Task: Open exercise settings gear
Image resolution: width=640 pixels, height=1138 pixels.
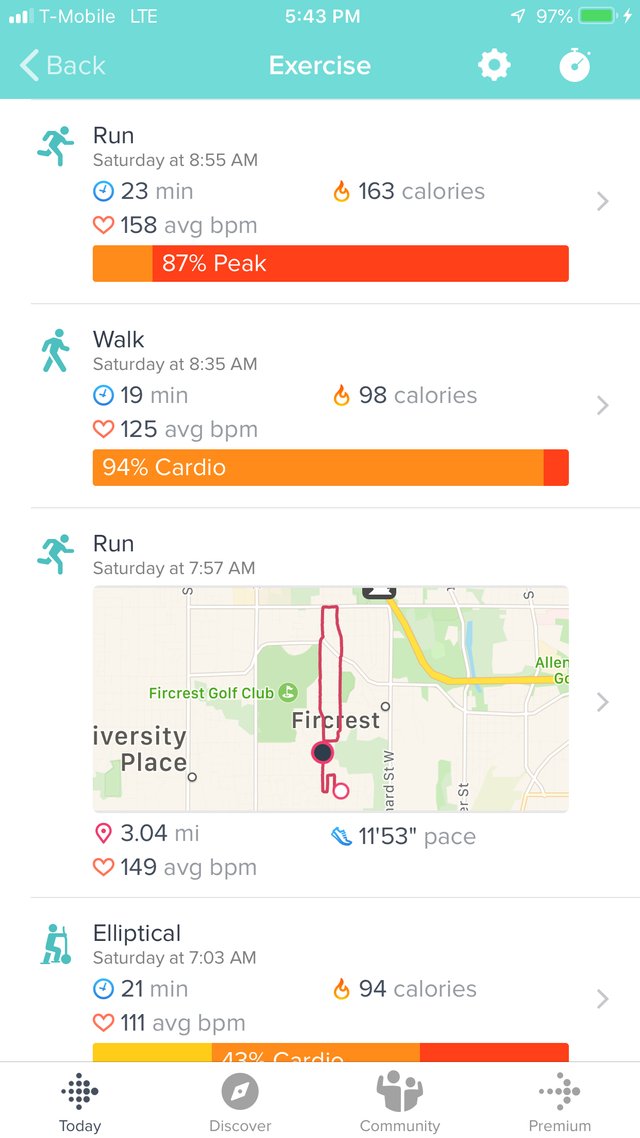Action: point(494,65)
